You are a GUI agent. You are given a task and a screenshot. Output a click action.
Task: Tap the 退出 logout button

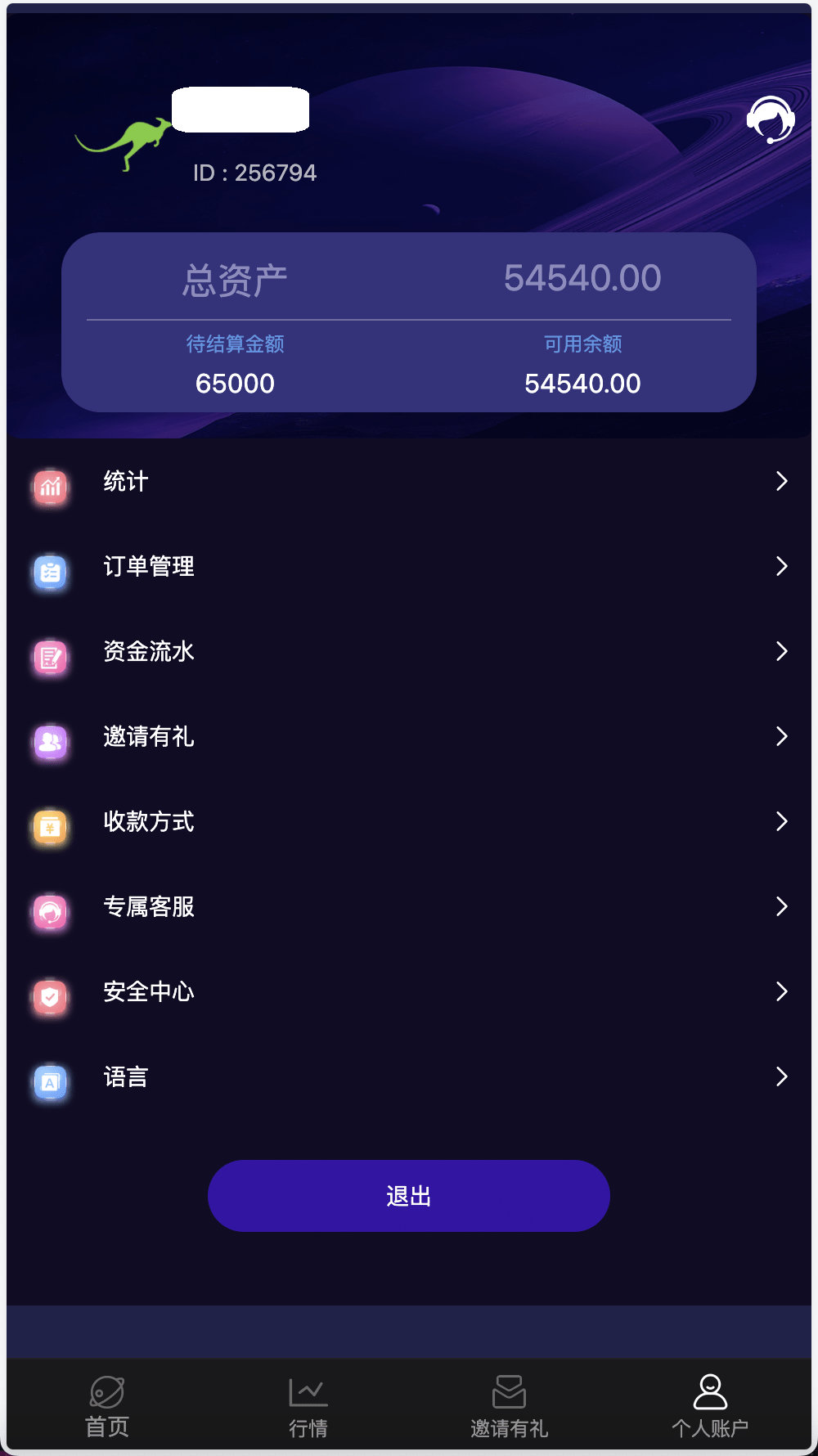pyautogui.click(x=409, y=1196)
